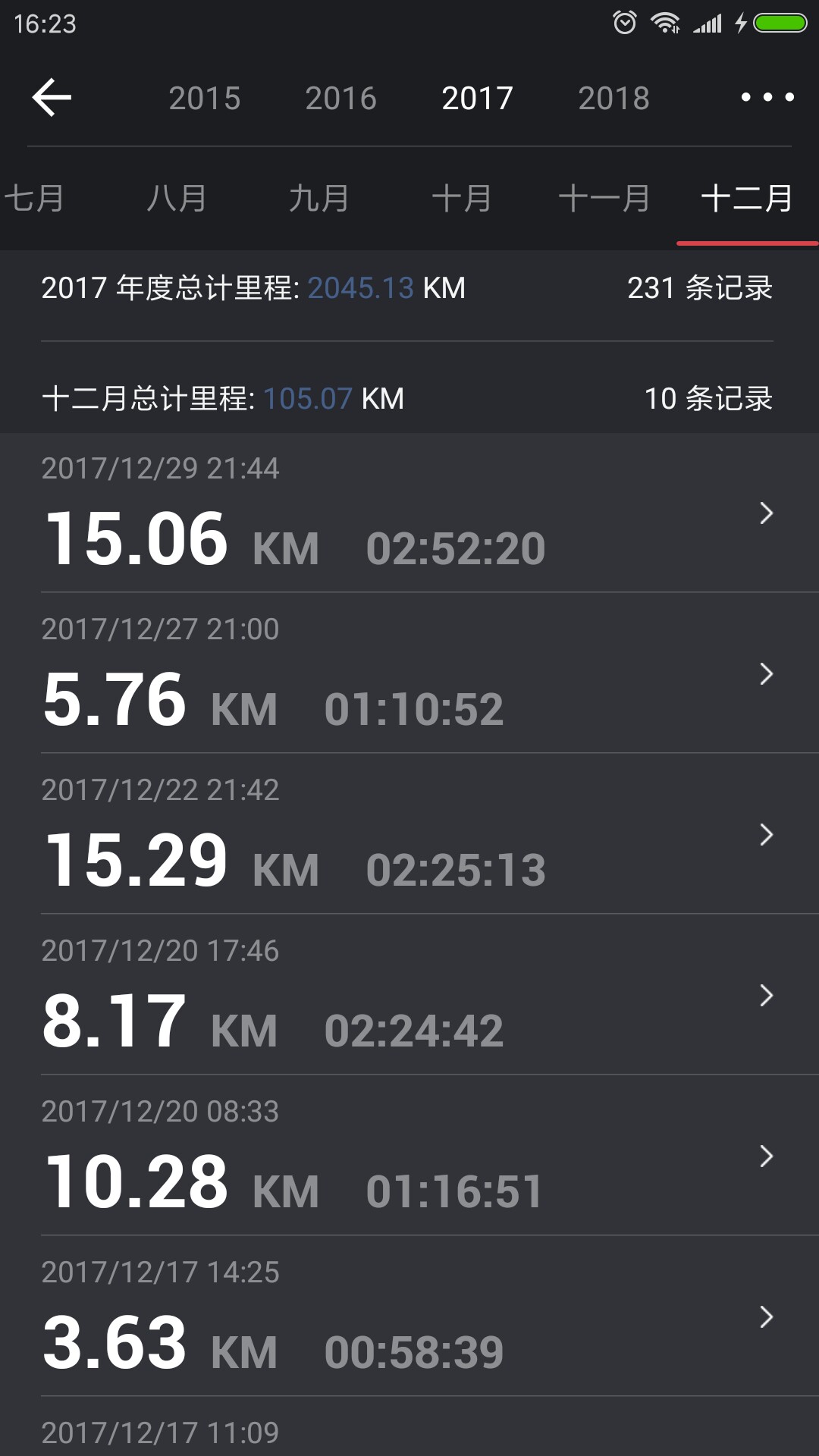Select the 十月 month tab
Screen dimensions: 819x1456
coord(462,199)
